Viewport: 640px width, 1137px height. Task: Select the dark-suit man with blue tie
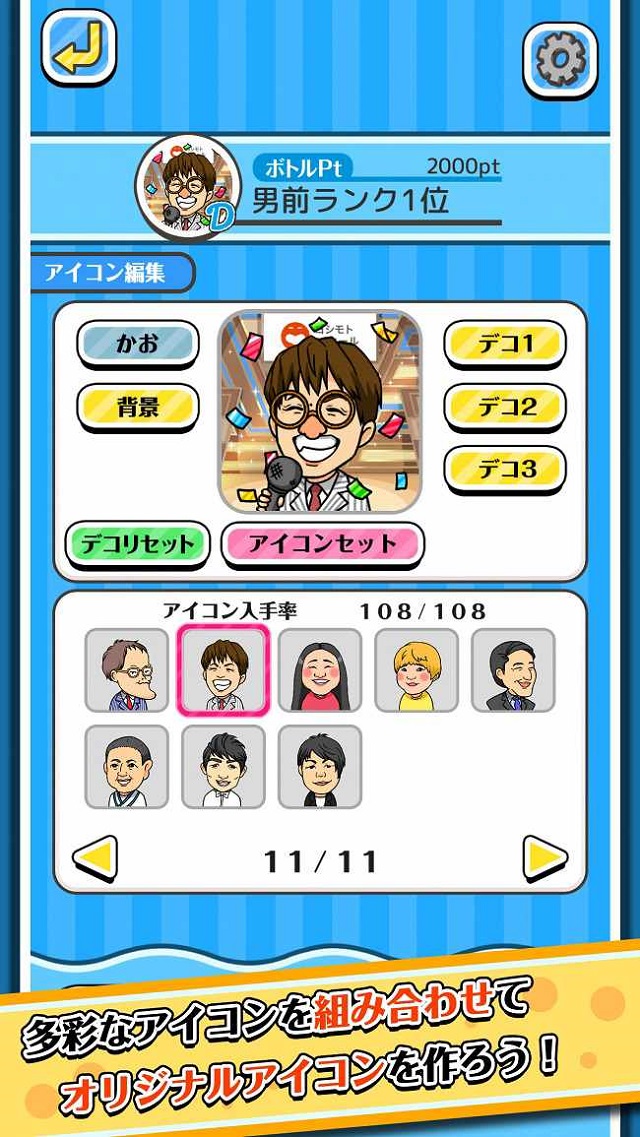513,670
